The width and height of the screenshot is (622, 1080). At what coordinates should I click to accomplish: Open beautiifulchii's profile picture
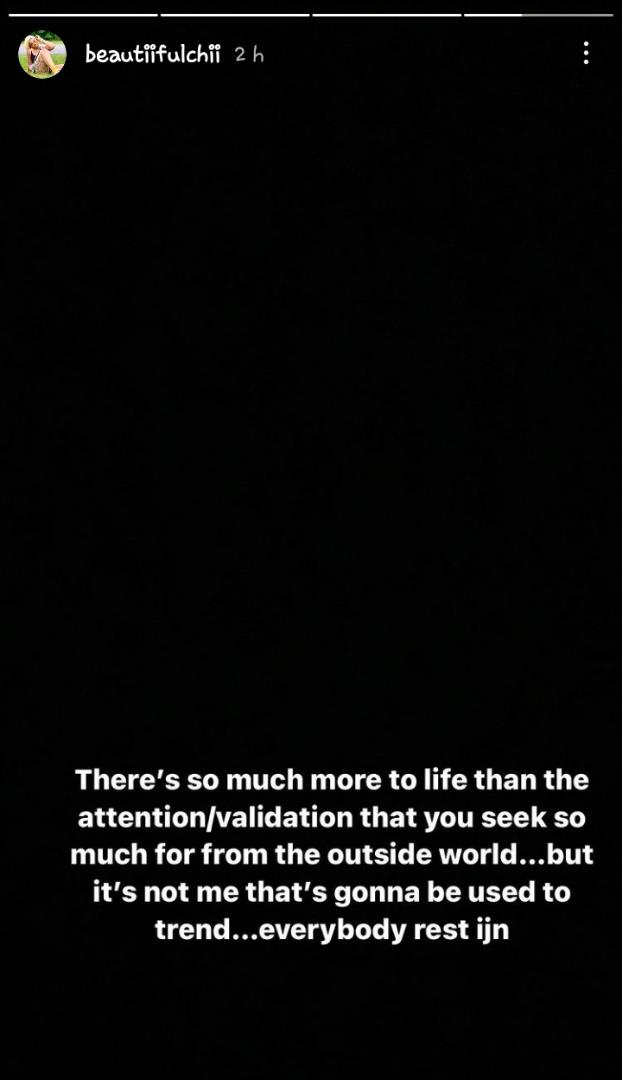pos(42,54)
